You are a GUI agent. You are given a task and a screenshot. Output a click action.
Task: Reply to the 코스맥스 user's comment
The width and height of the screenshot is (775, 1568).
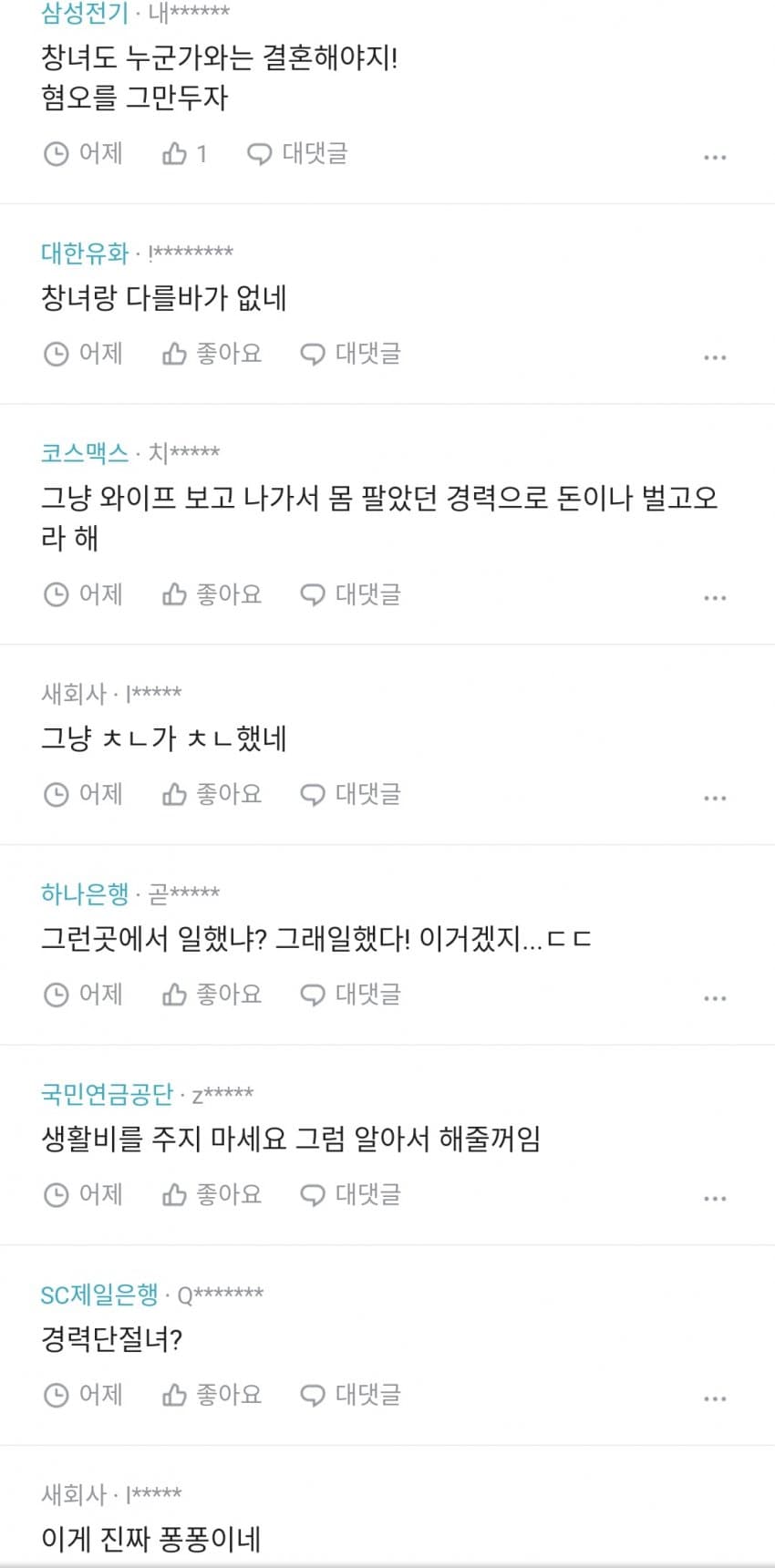[x=351, y=594]
